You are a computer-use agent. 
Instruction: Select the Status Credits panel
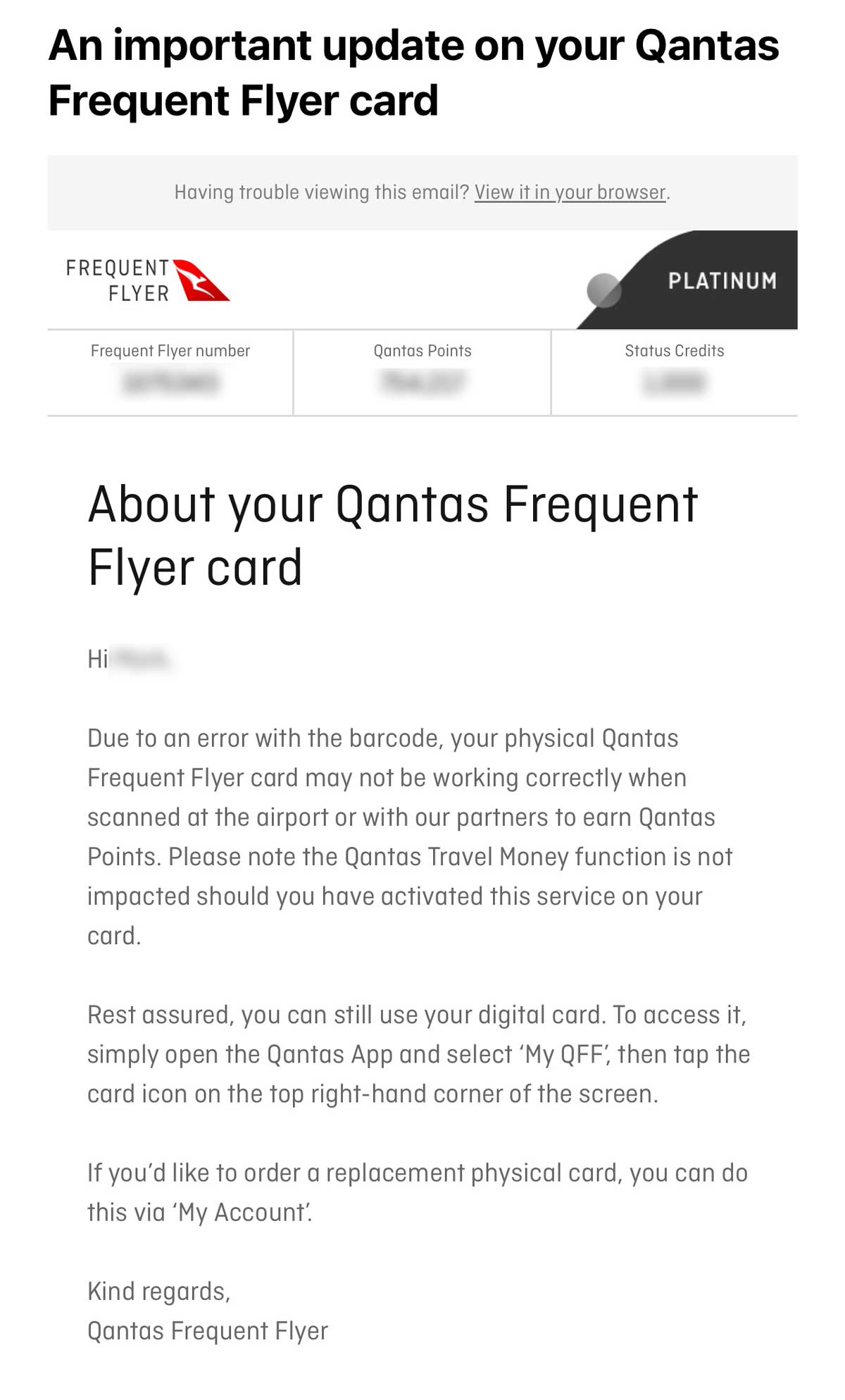[x=673, y=371]
